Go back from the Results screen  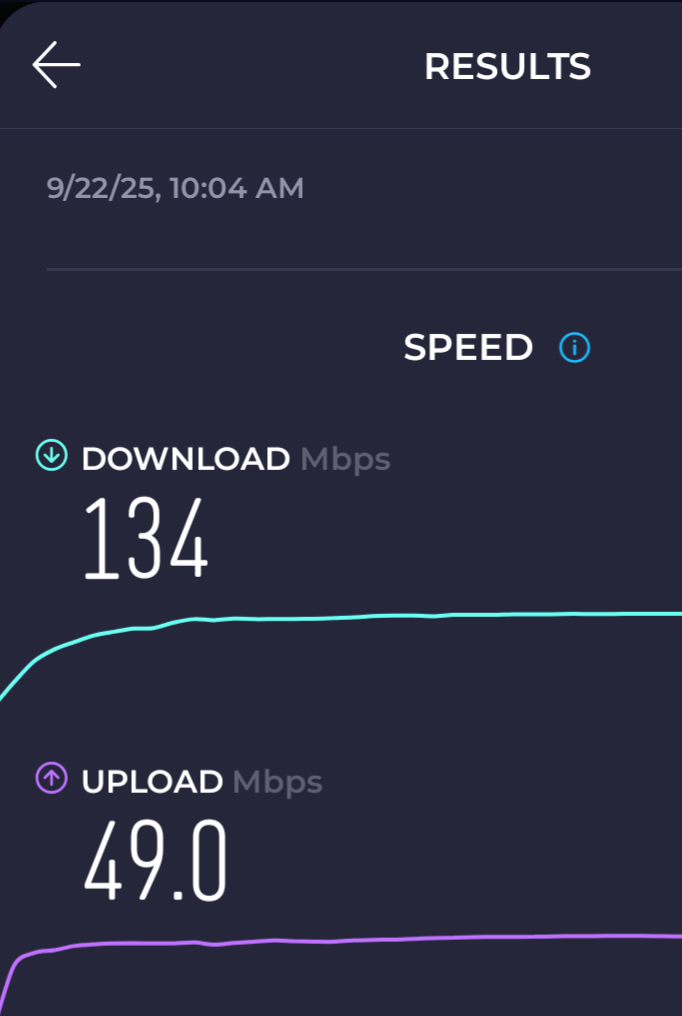click(56, 65)
